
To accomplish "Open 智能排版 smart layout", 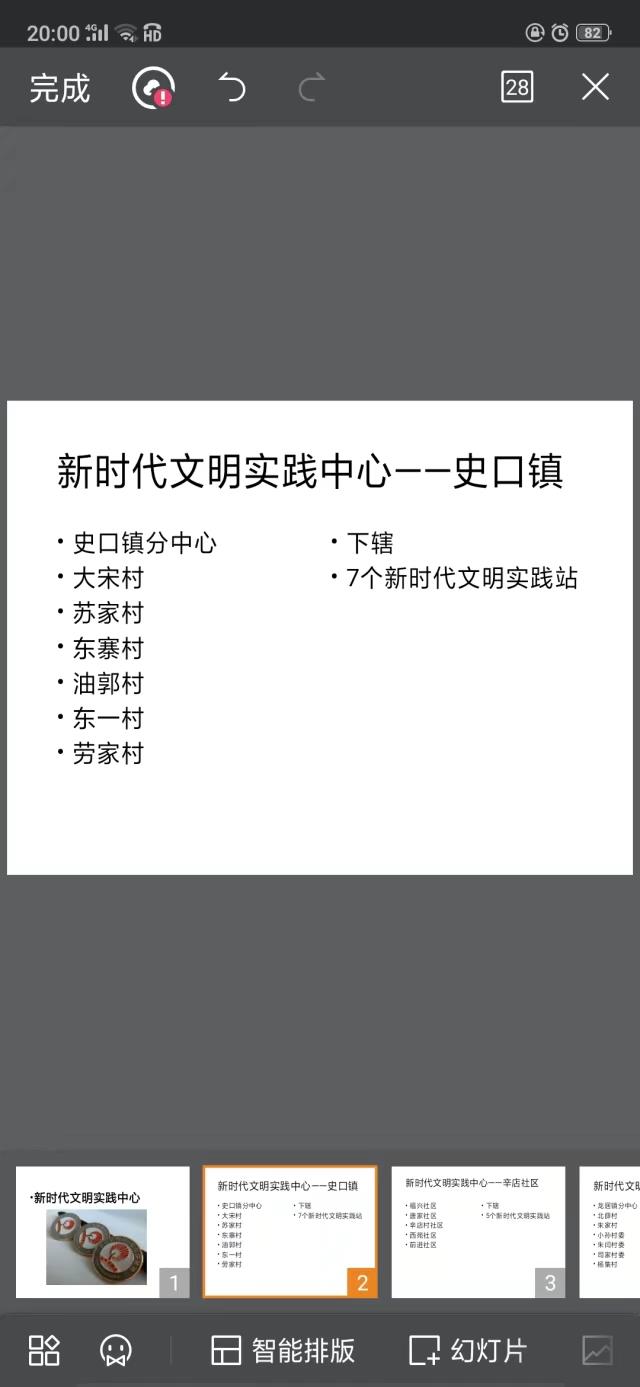I will tap(283, 1350).
